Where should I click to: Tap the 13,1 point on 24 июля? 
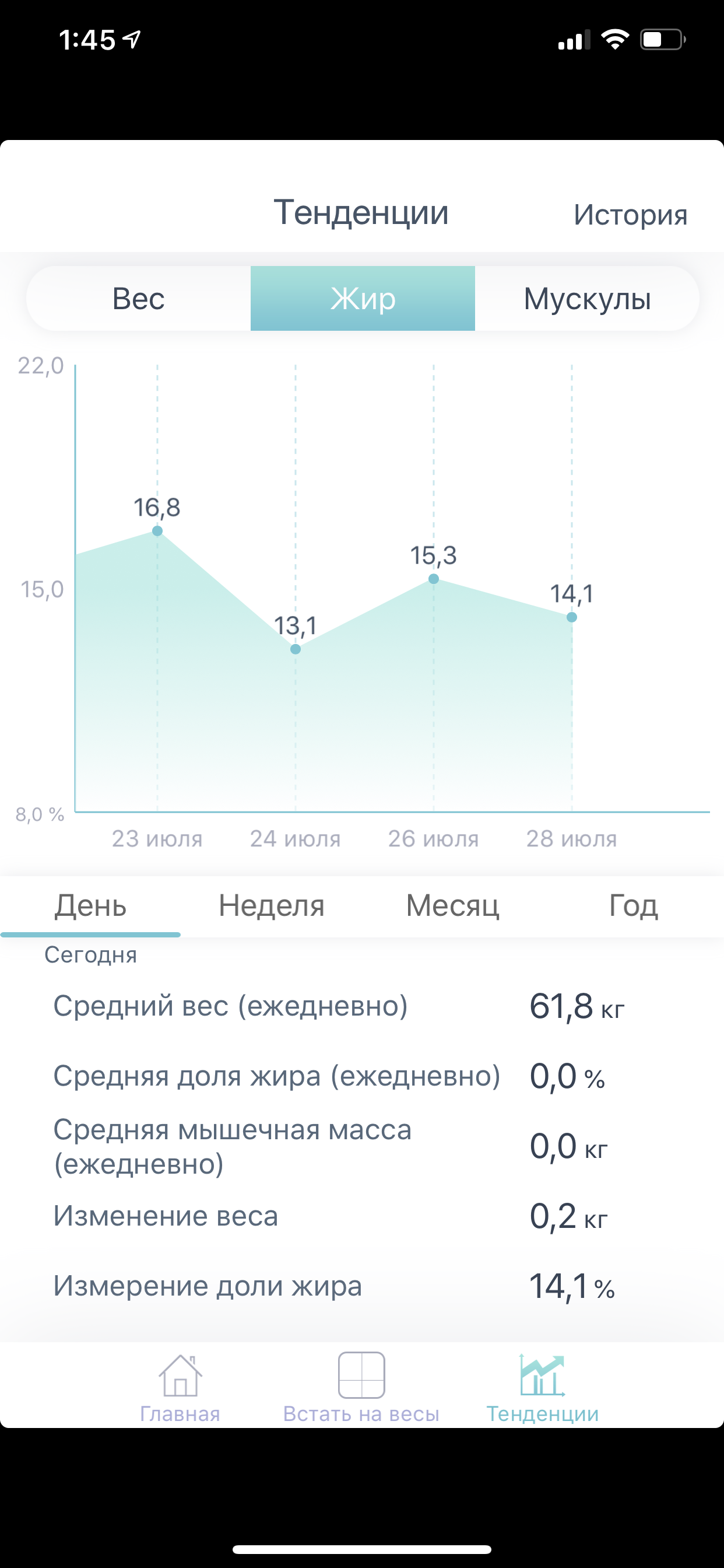coord(296,649)
